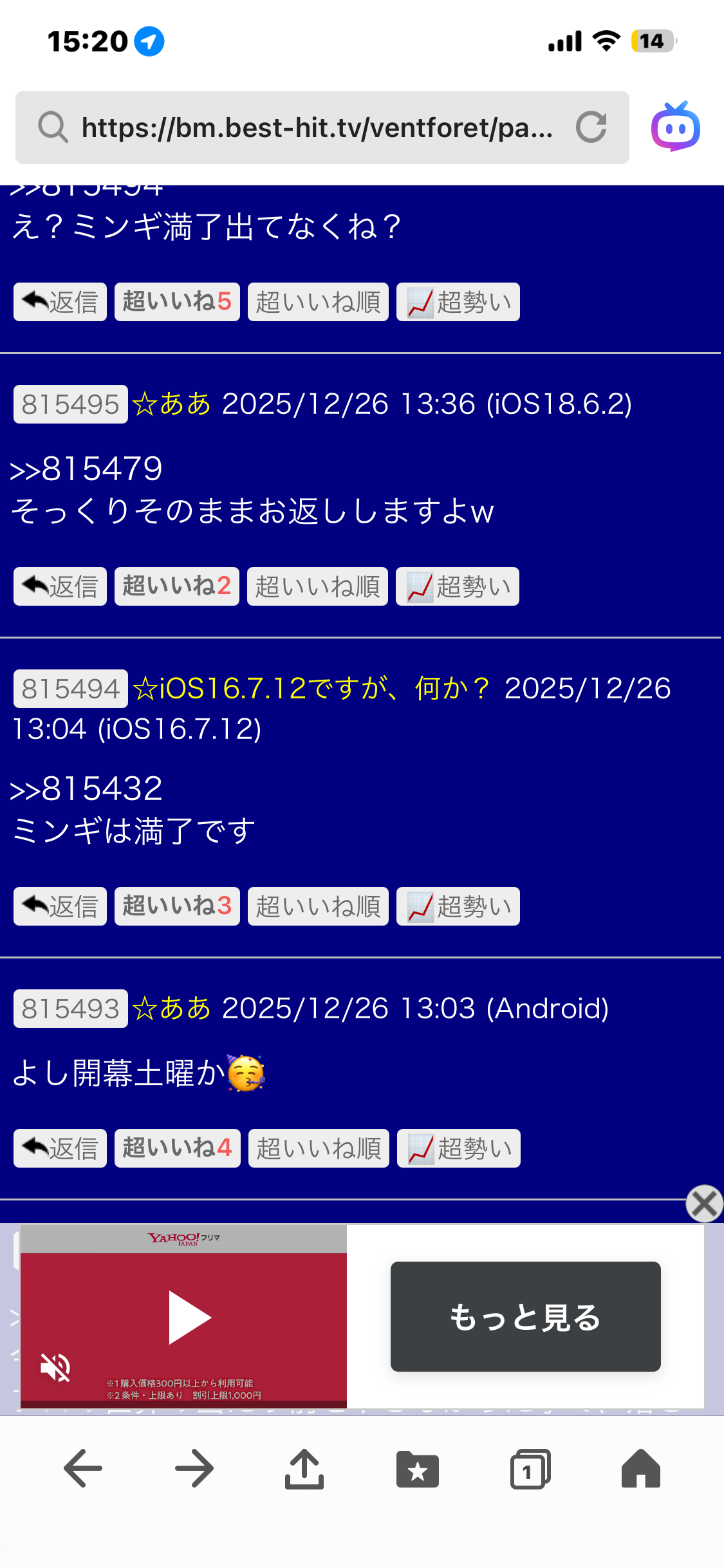This screenshot has height=1568, width=724.
Task: Close the bottom ad banner
Action: point(704,1203)
